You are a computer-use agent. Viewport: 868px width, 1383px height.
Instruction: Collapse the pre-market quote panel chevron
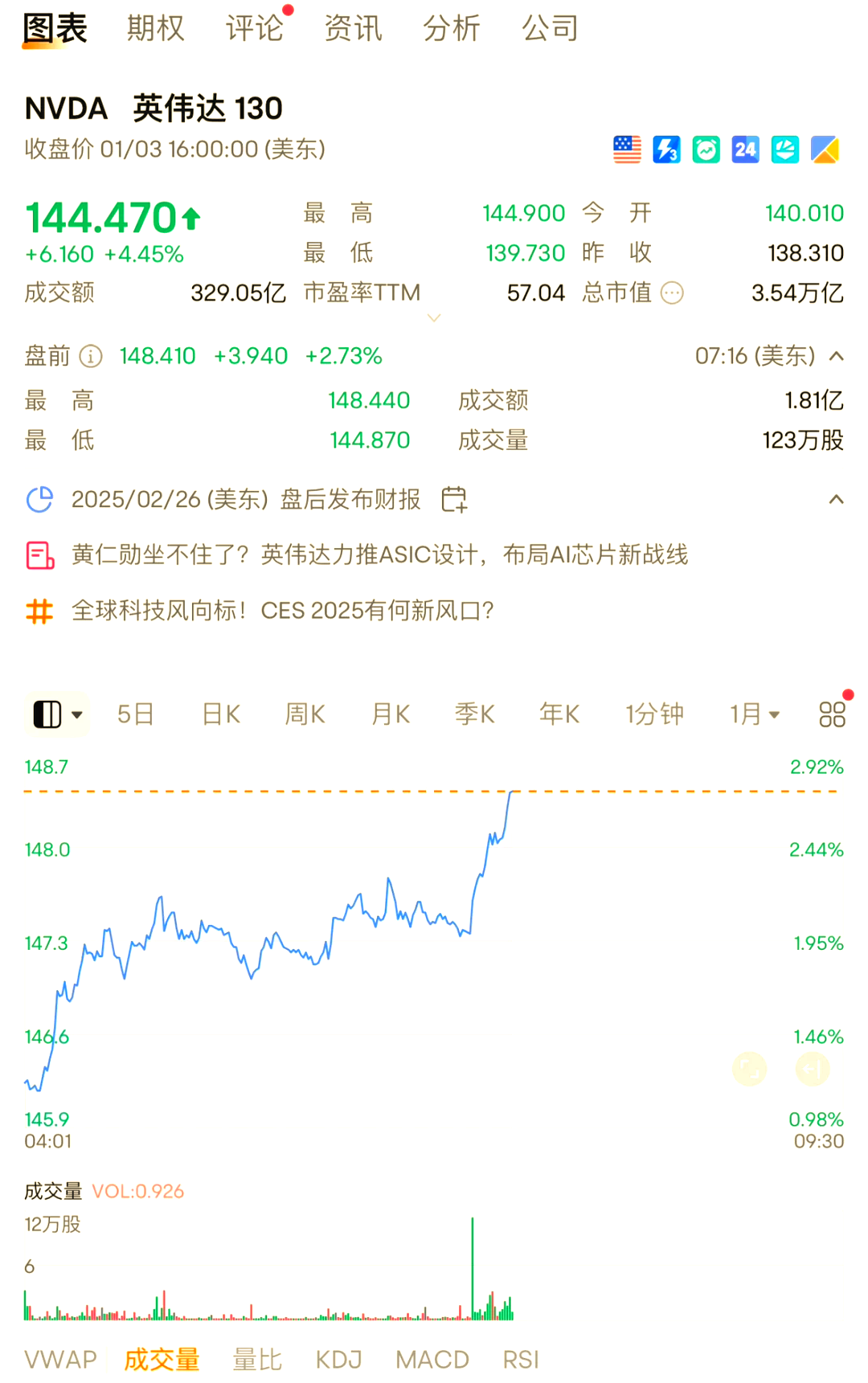[836, 356]
